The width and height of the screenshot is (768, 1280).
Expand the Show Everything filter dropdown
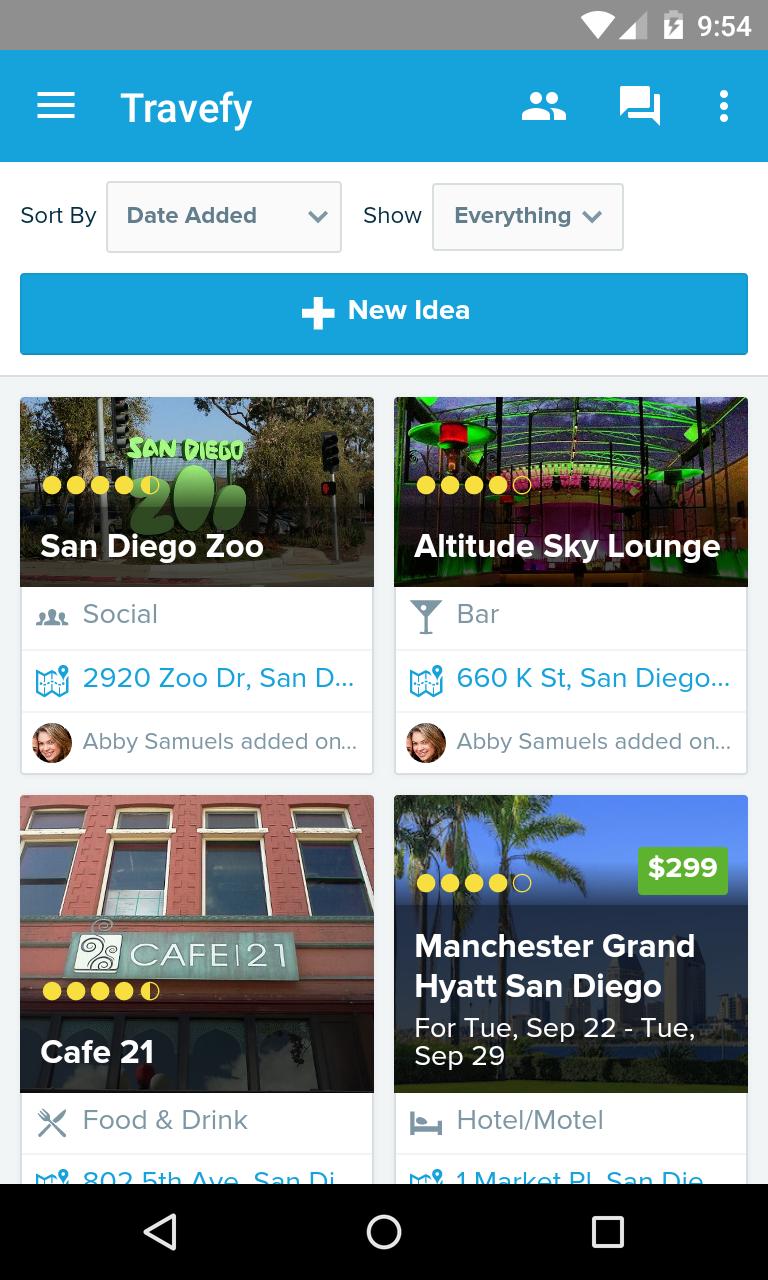[x=527, y=216]
